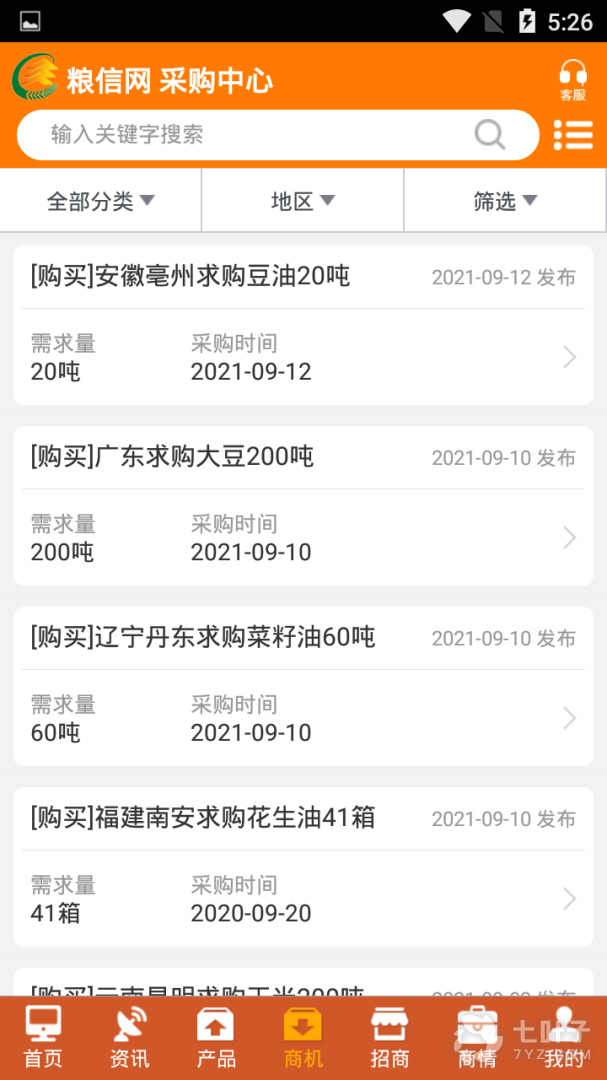View the 广东求购大豆200吨 purchase request

tap(303, 506)
